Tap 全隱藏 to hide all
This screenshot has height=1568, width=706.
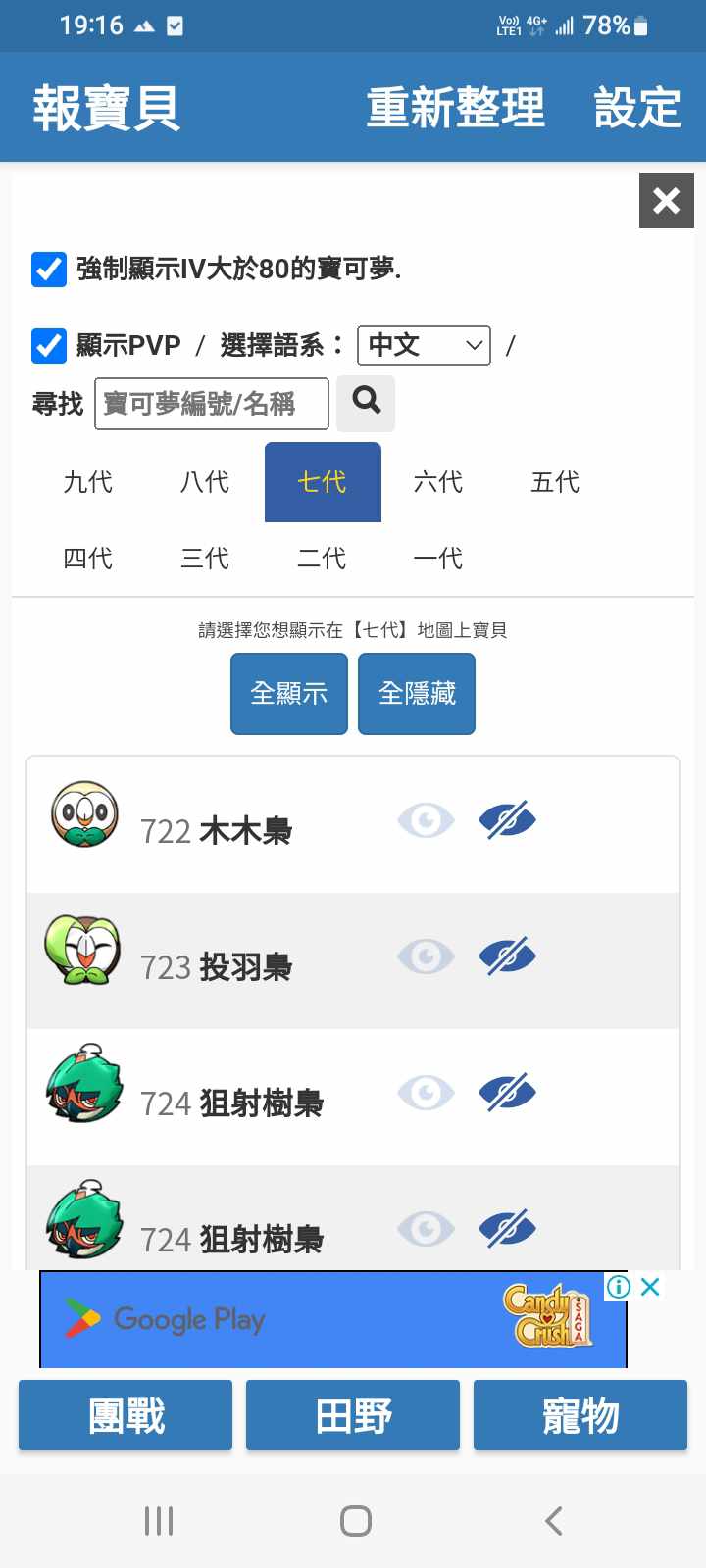pyautogui.click(x=417, y=694)
